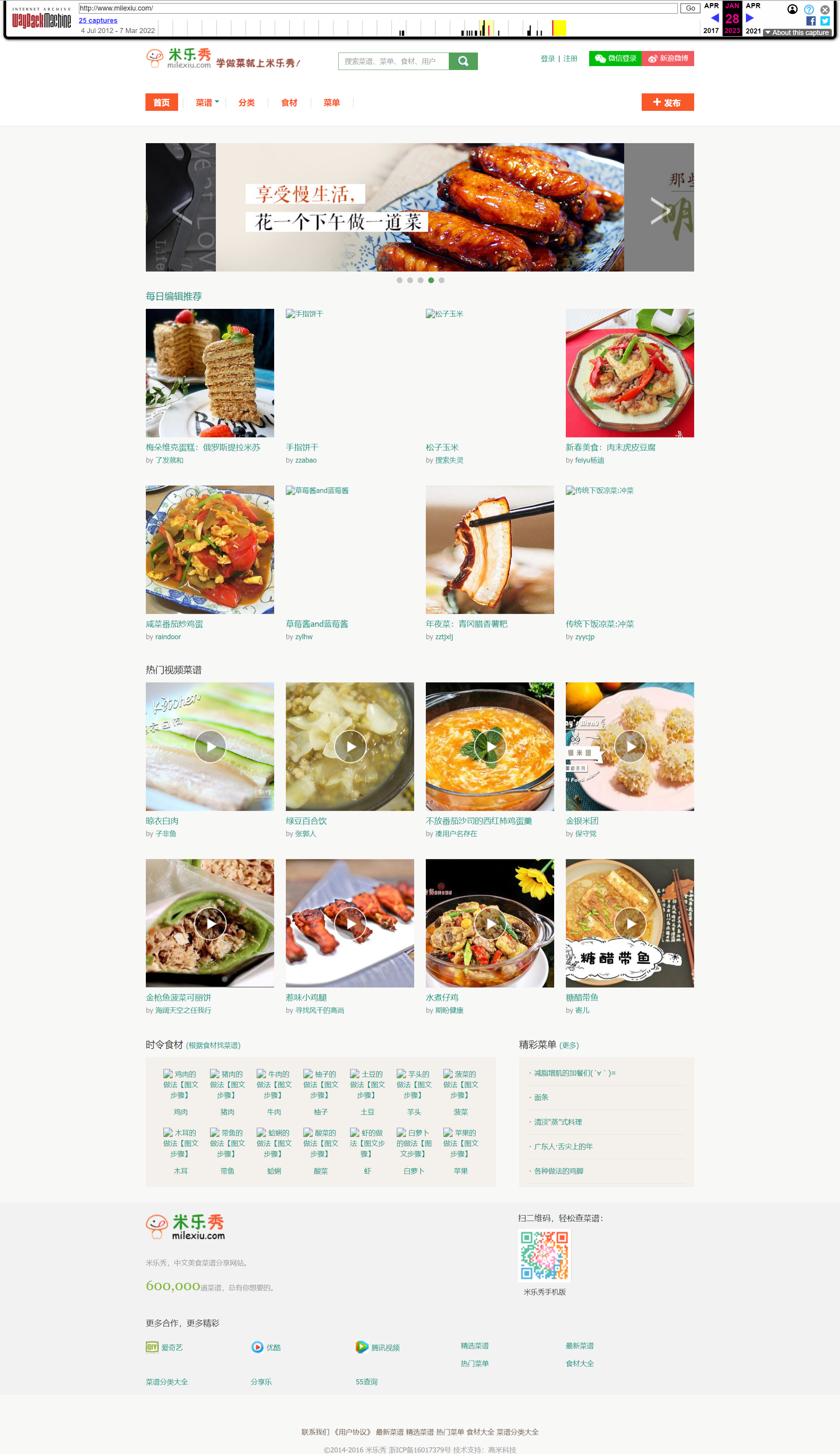Open the 各种做法的鸡脚 menu list item

pyautogui.click(x=558, y=1171)
